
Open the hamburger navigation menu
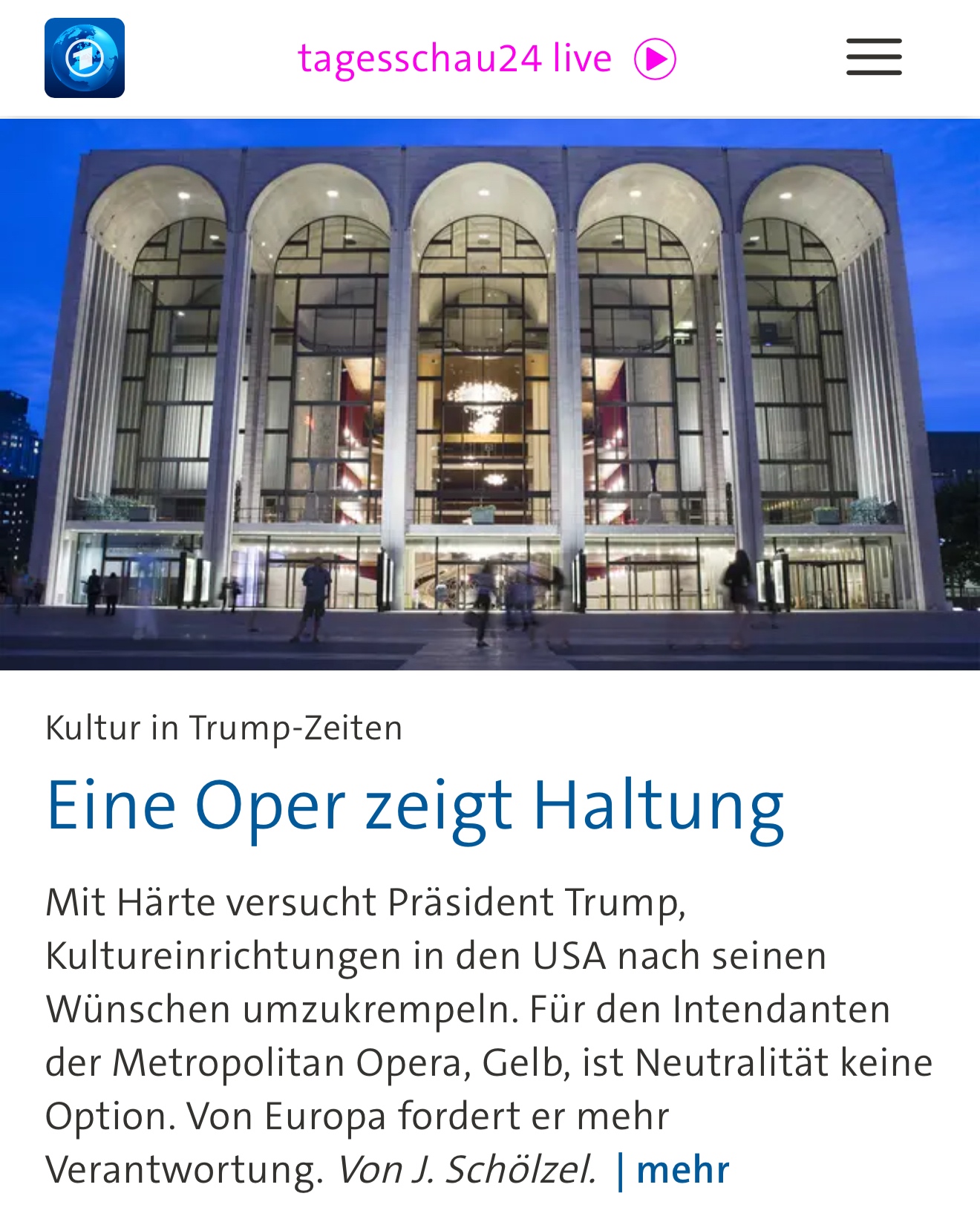(874, 57)
